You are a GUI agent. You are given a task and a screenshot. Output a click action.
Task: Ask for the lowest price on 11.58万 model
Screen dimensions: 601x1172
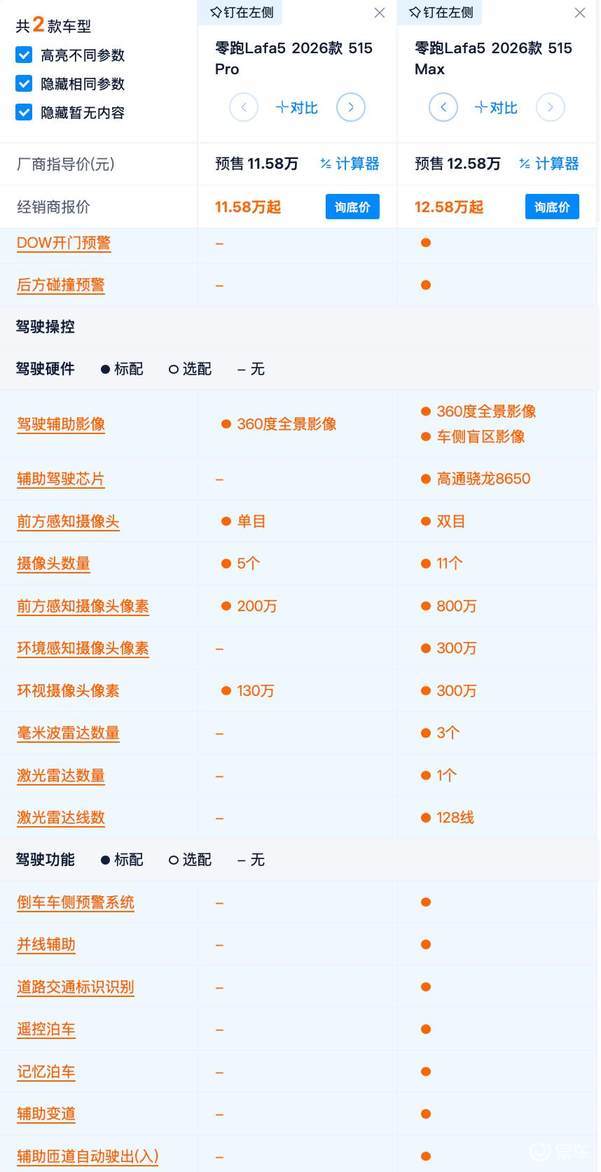point(352,207)
